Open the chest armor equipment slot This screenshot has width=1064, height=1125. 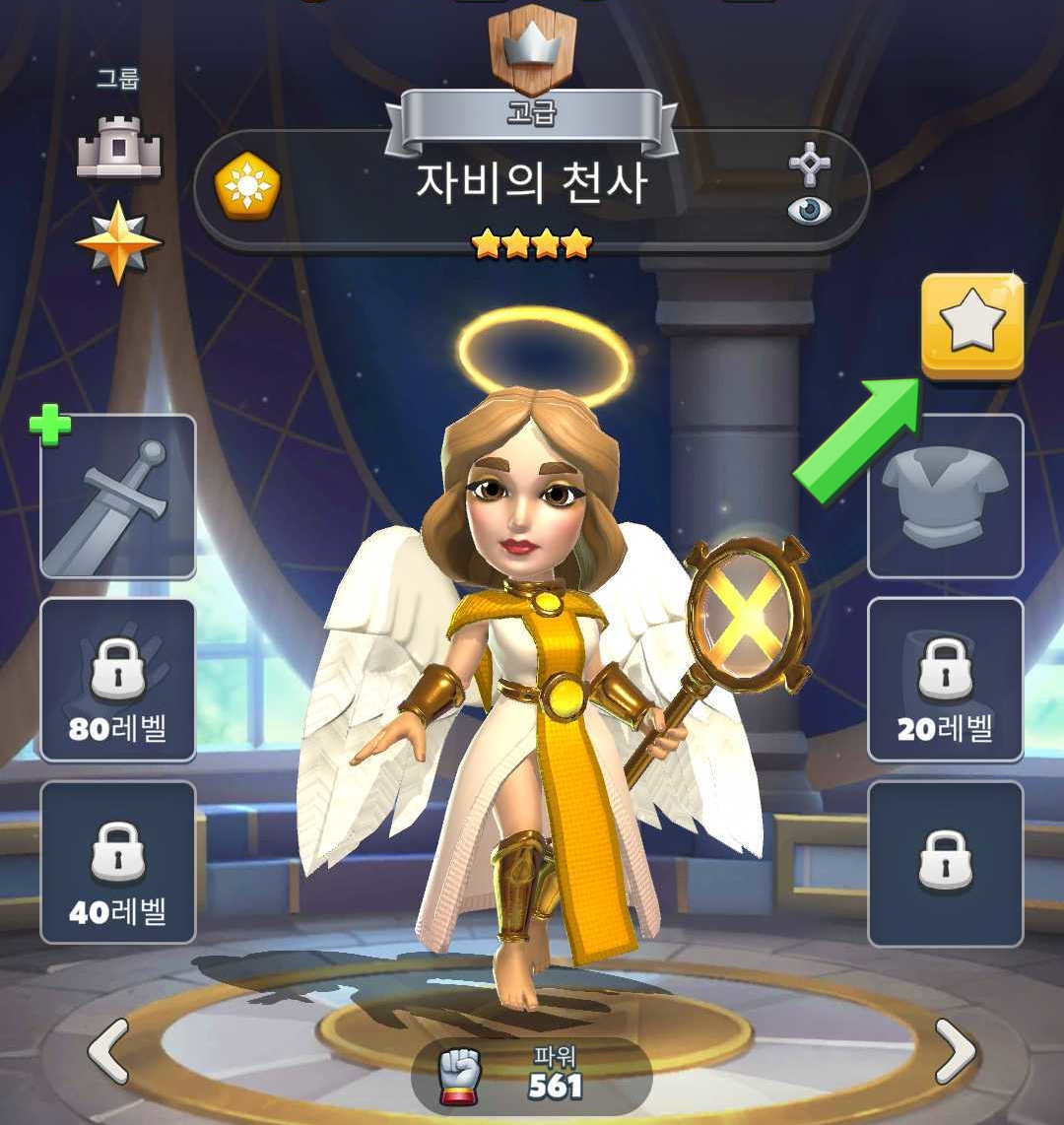(x=945, y=496)
